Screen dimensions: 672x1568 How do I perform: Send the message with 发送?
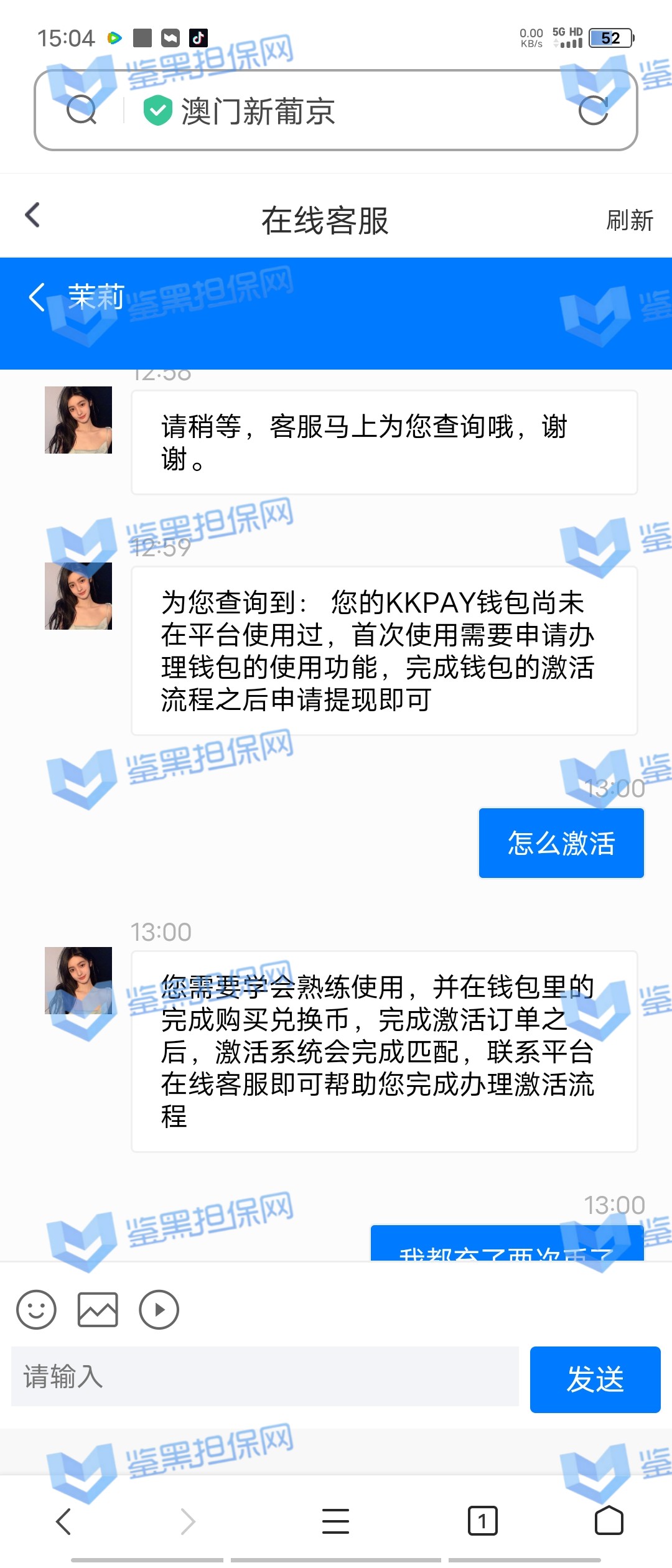(x=595, y=1379)
